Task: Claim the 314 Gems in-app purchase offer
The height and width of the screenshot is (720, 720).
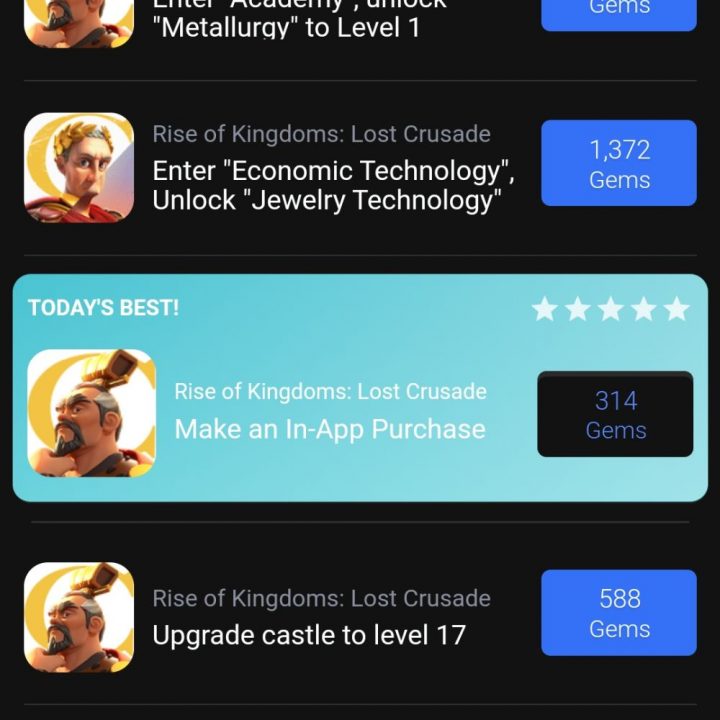Action: coord(615,414)
